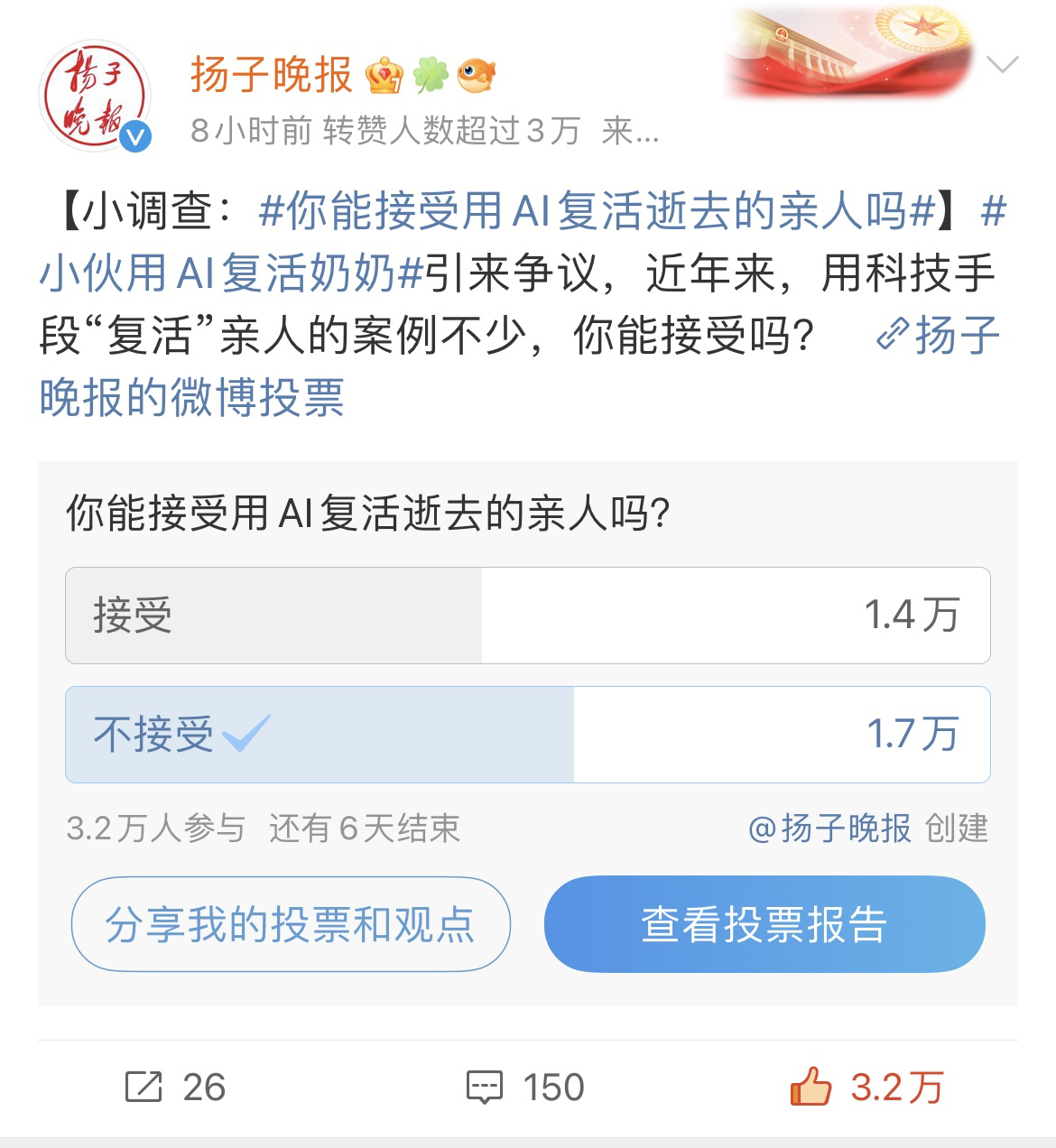Screen dimensions: 1056x1148
Task: Open the 扬子晚报的微博投票 link
Action: [x=191, y=396]
